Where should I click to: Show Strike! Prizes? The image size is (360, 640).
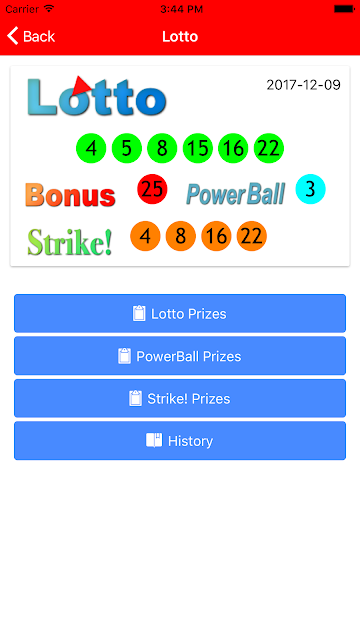tap(180, 398)
